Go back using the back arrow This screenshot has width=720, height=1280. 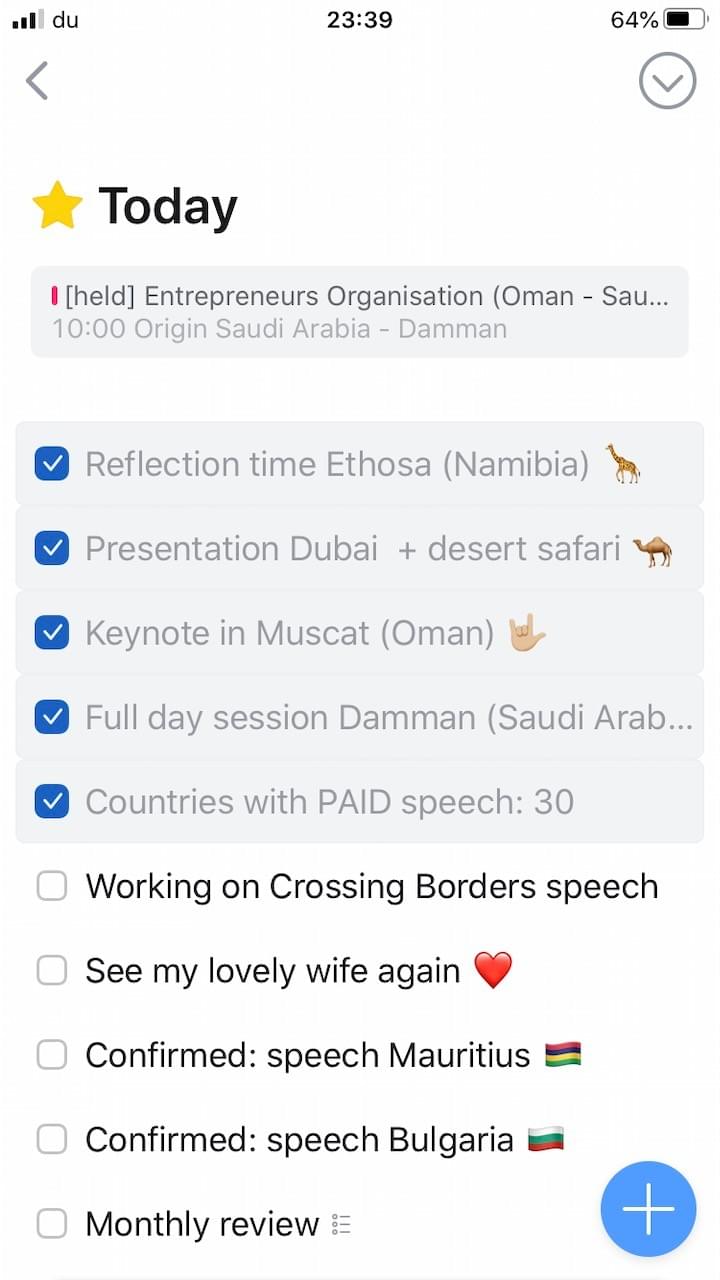pos(37,81)
